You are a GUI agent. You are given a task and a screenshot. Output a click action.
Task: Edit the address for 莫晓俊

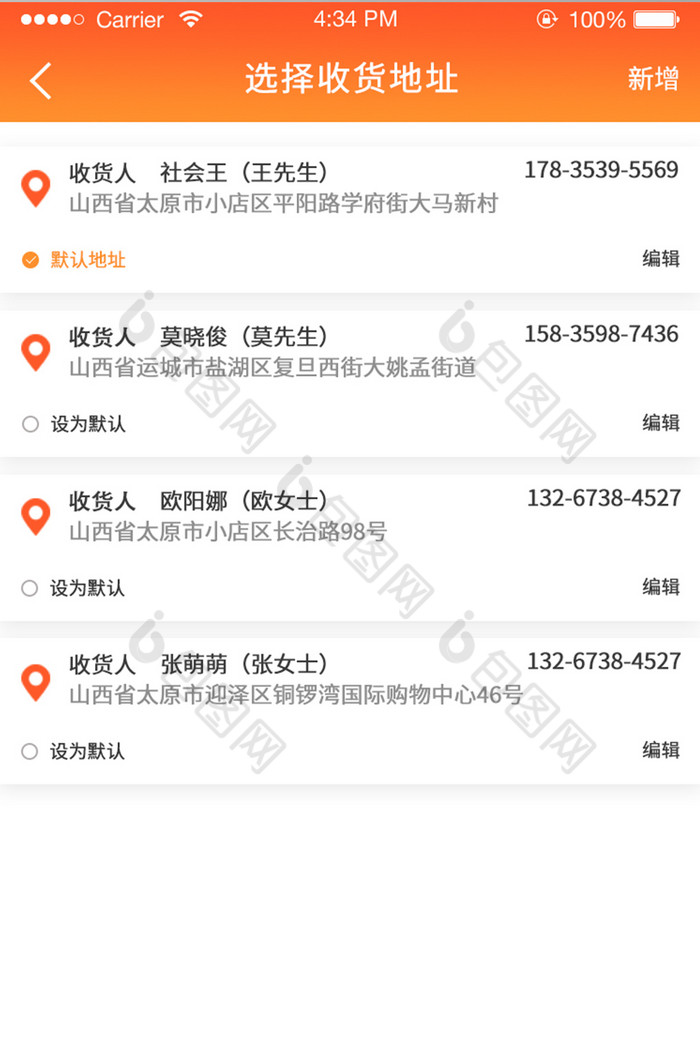pyautogui.click(x=660, y=423)
